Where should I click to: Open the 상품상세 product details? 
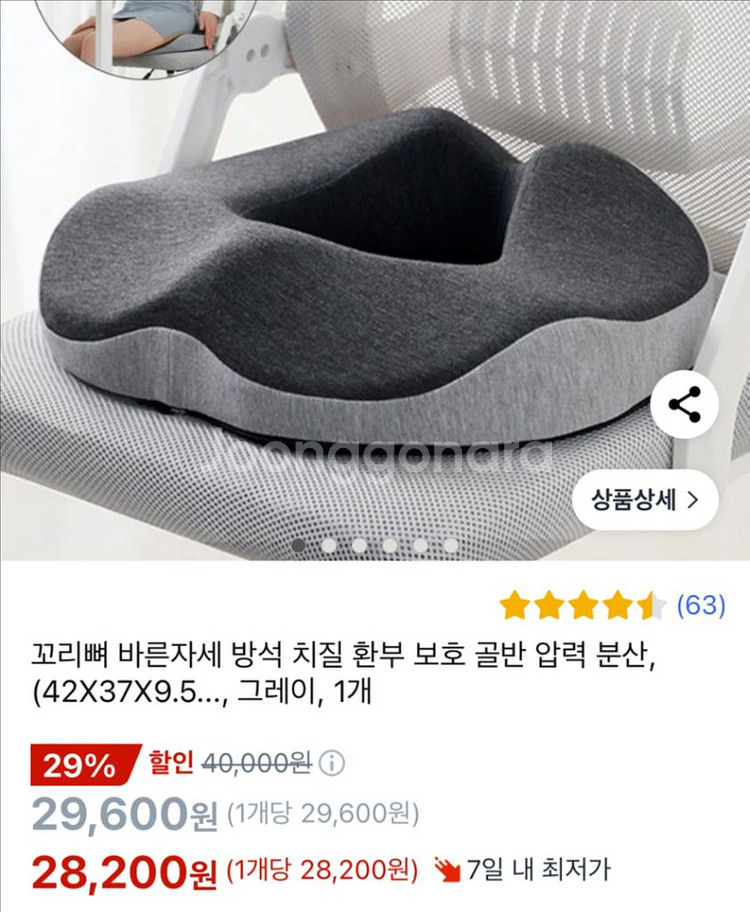pos(645,497)
